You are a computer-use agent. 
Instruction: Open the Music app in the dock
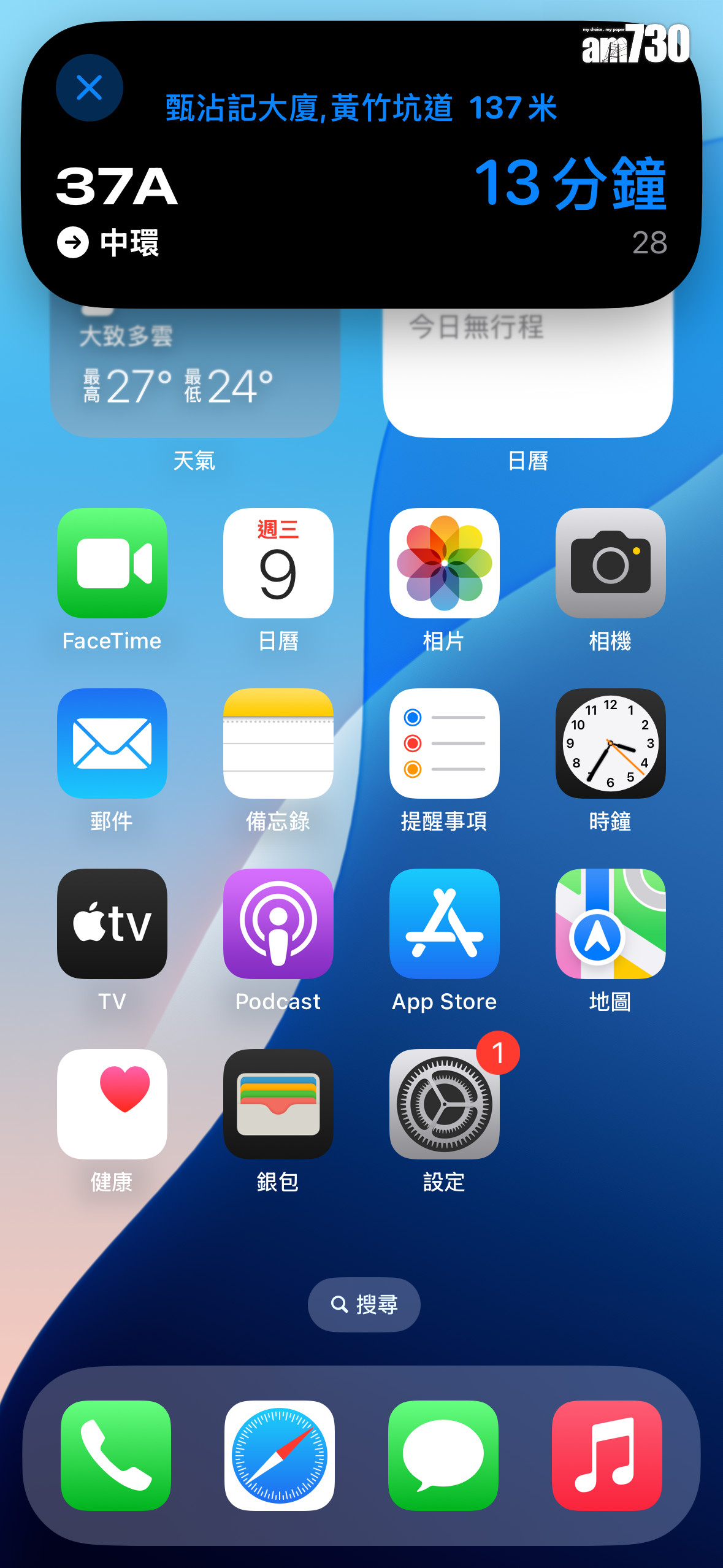pos(607,1455)
